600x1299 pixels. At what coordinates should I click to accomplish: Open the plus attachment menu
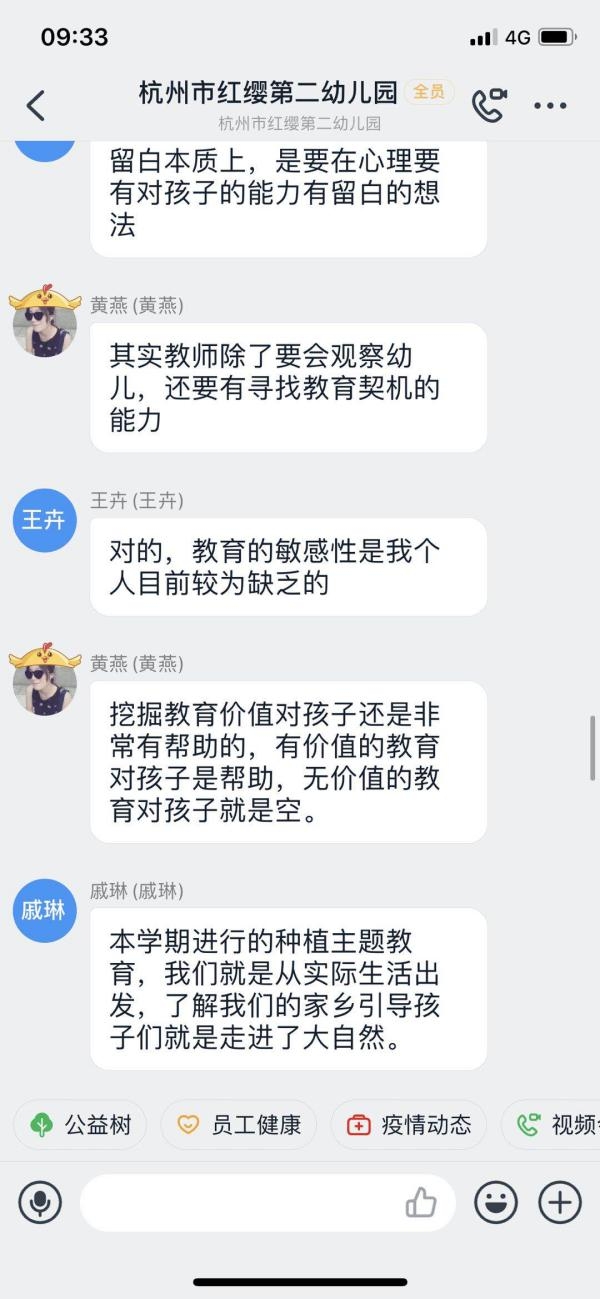(560, 1203)
